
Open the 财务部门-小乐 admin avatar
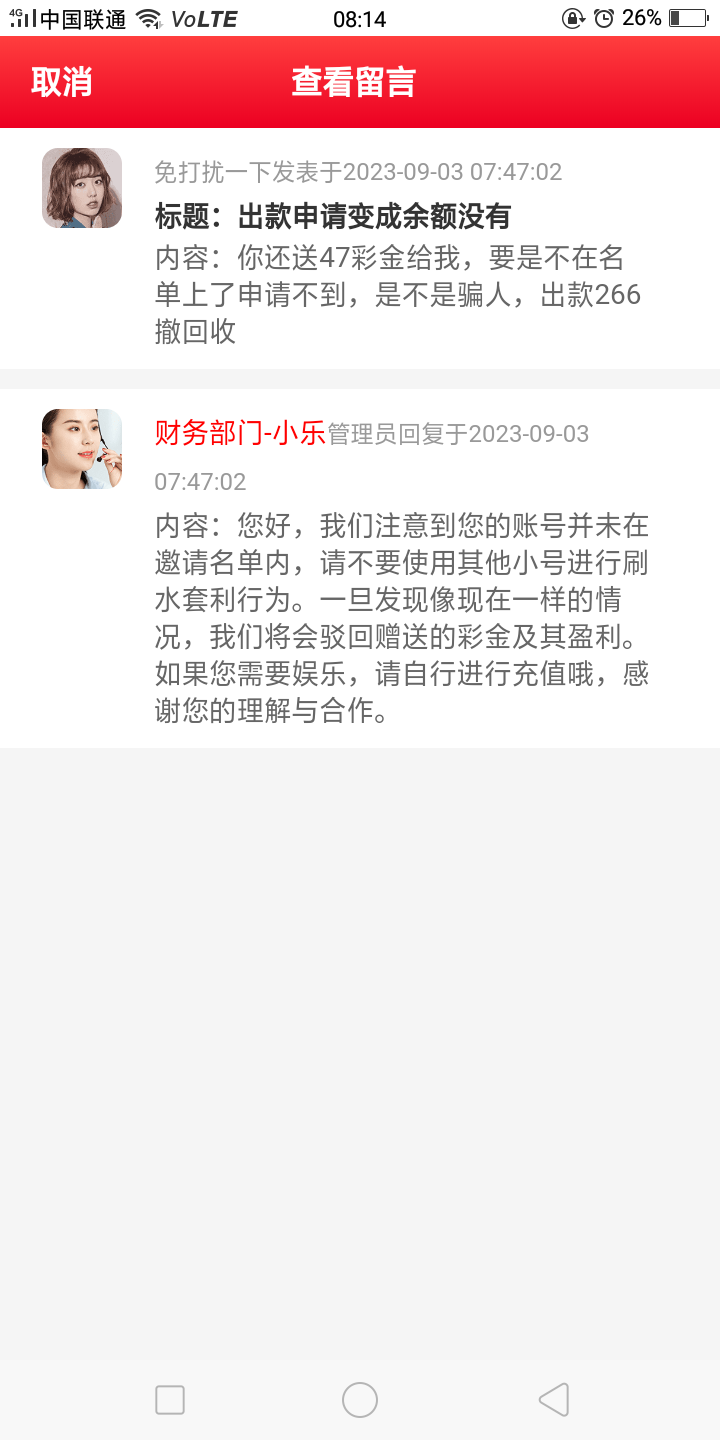[x=81, y=449]
